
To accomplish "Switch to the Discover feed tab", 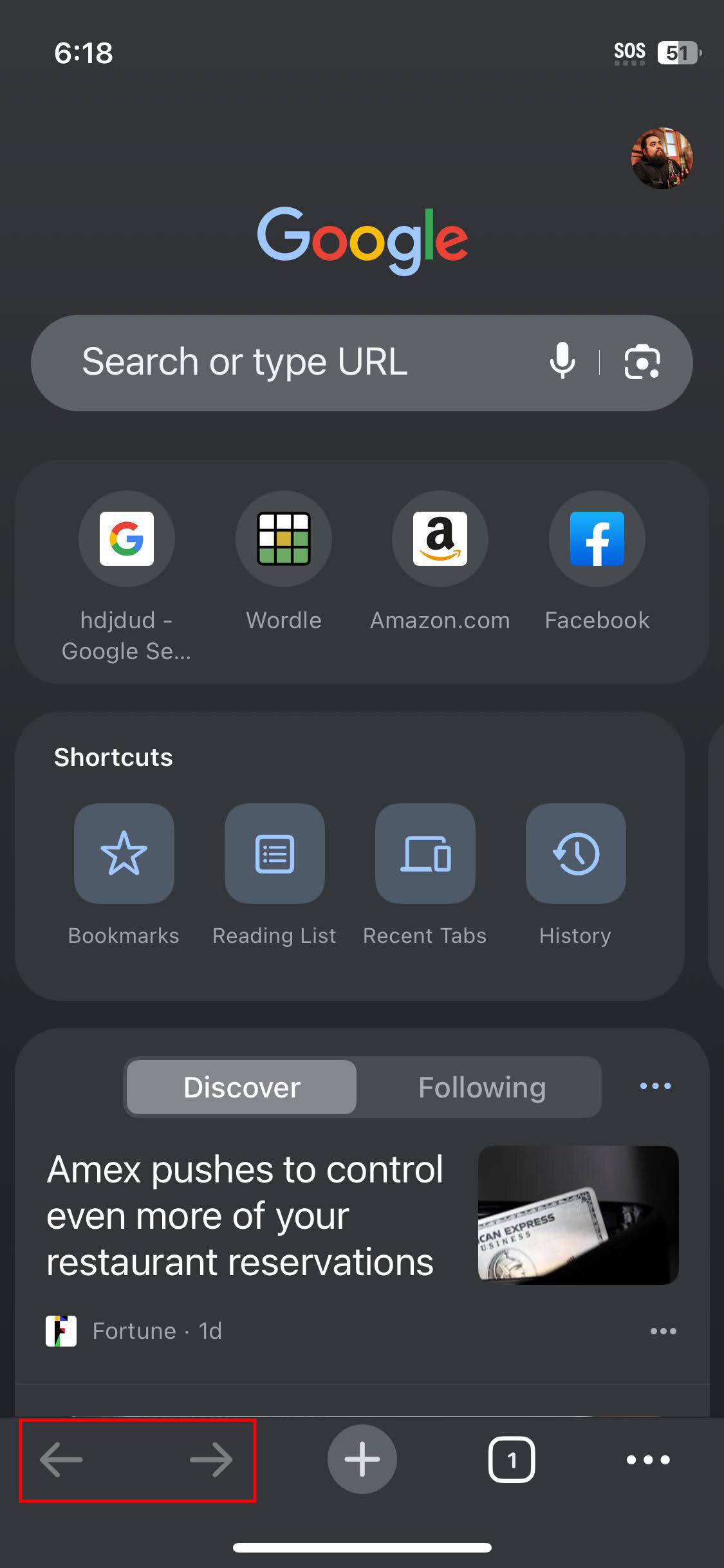I will pos(242,1087).
